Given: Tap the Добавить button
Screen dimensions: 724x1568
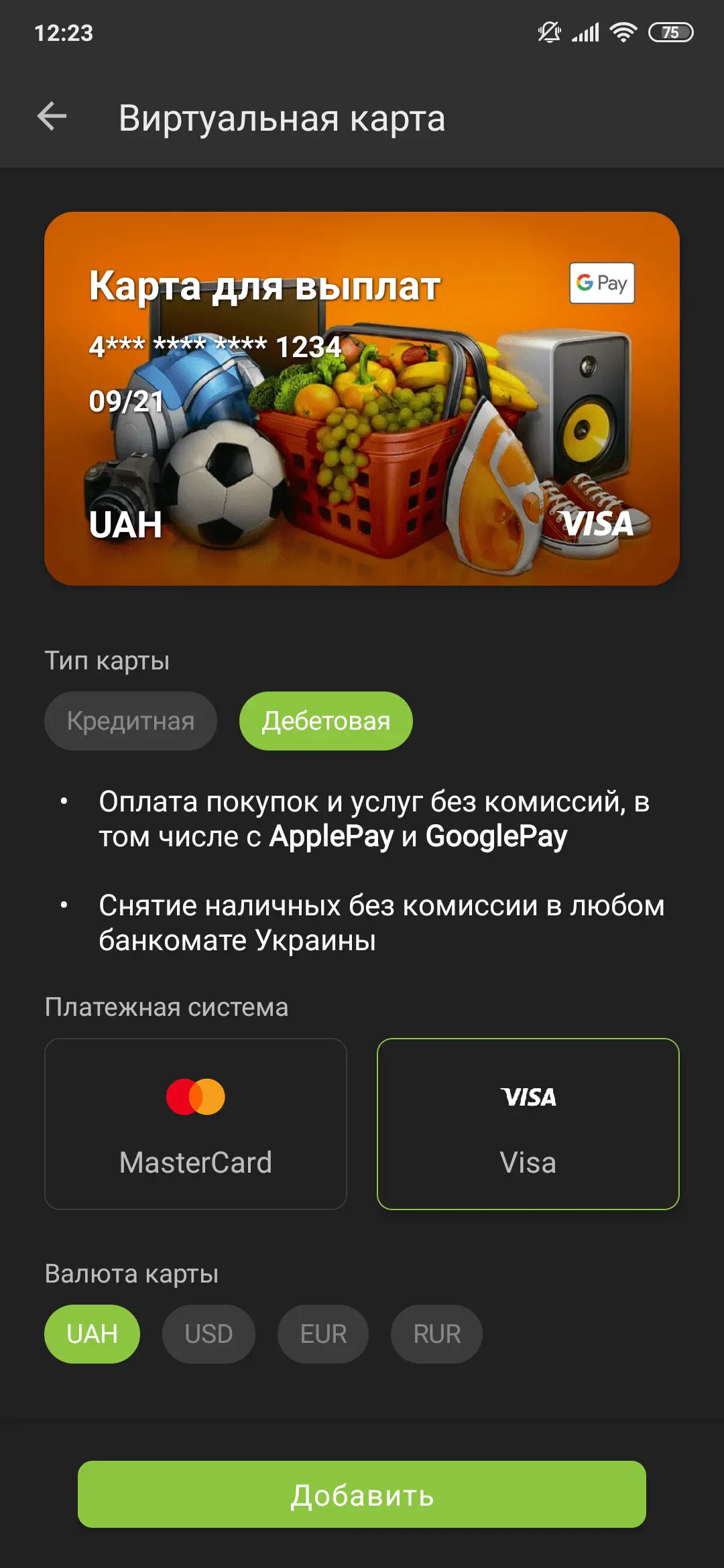Looking at the screenshot, I should tap(362, 1494).
